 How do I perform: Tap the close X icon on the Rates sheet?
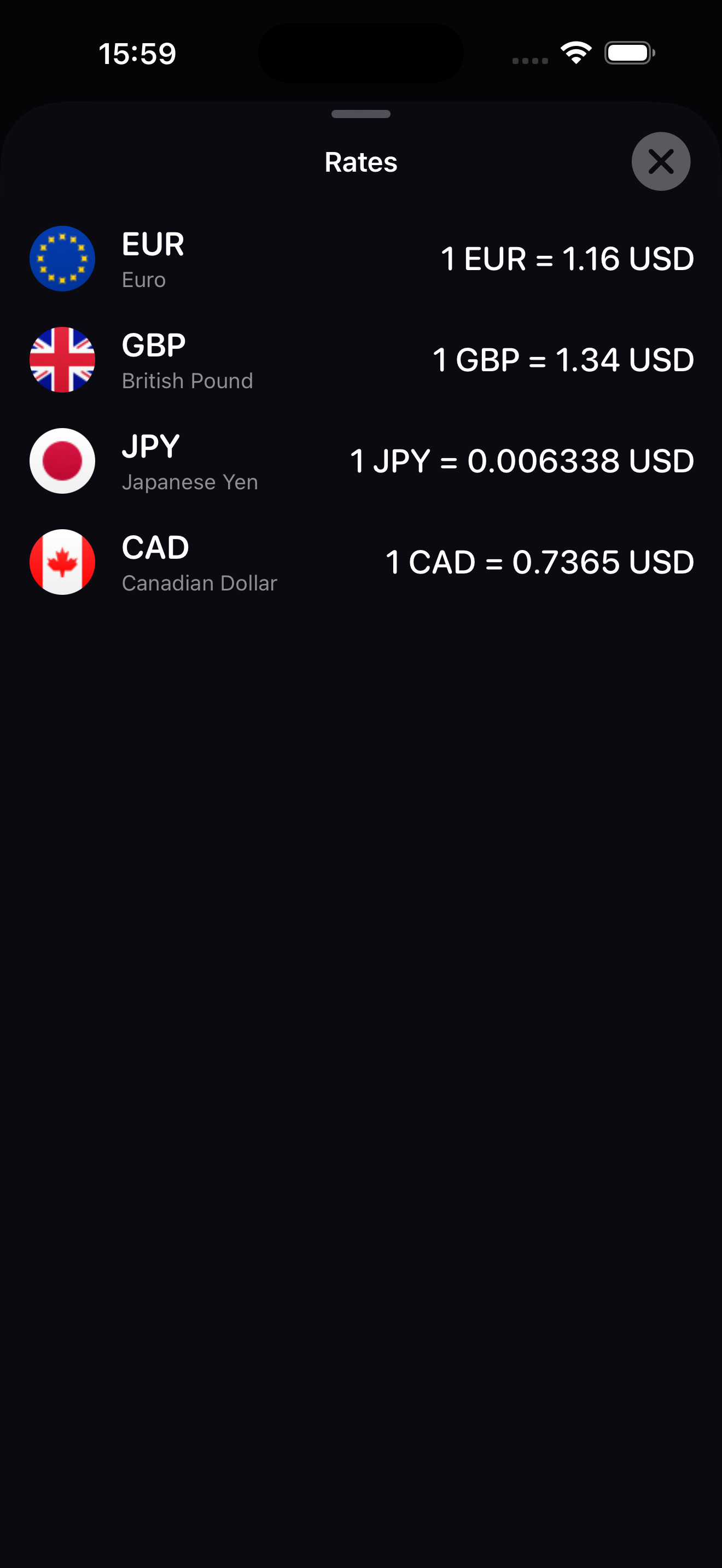[661, 161]
